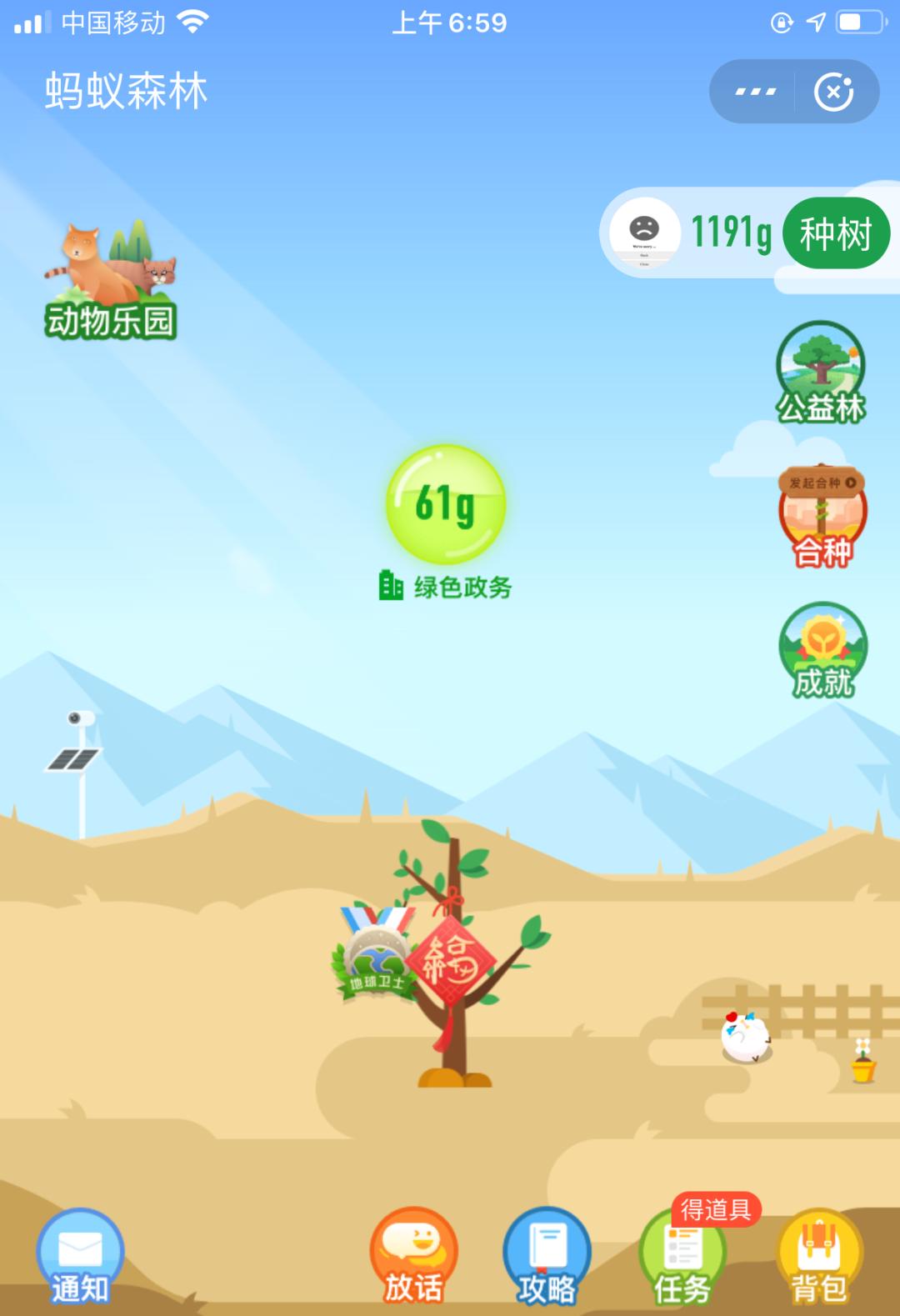Viewport: 900px width, 1316px height.
Task: Open 合种 to start co-planting
Action: 822,517
